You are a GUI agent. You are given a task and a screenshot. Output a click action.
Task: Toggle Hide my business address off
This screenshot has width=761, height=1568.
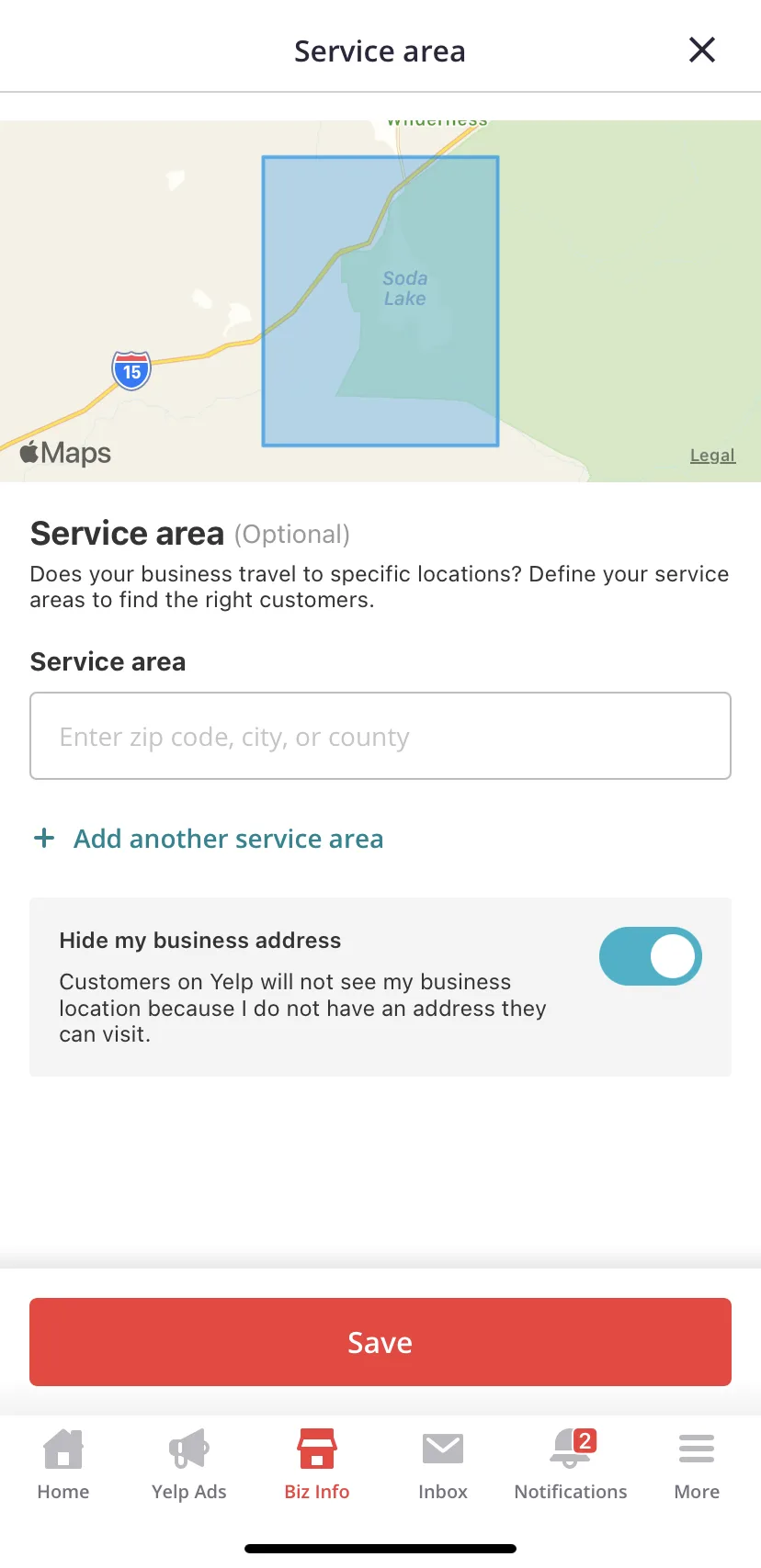(x=650, y=956)
